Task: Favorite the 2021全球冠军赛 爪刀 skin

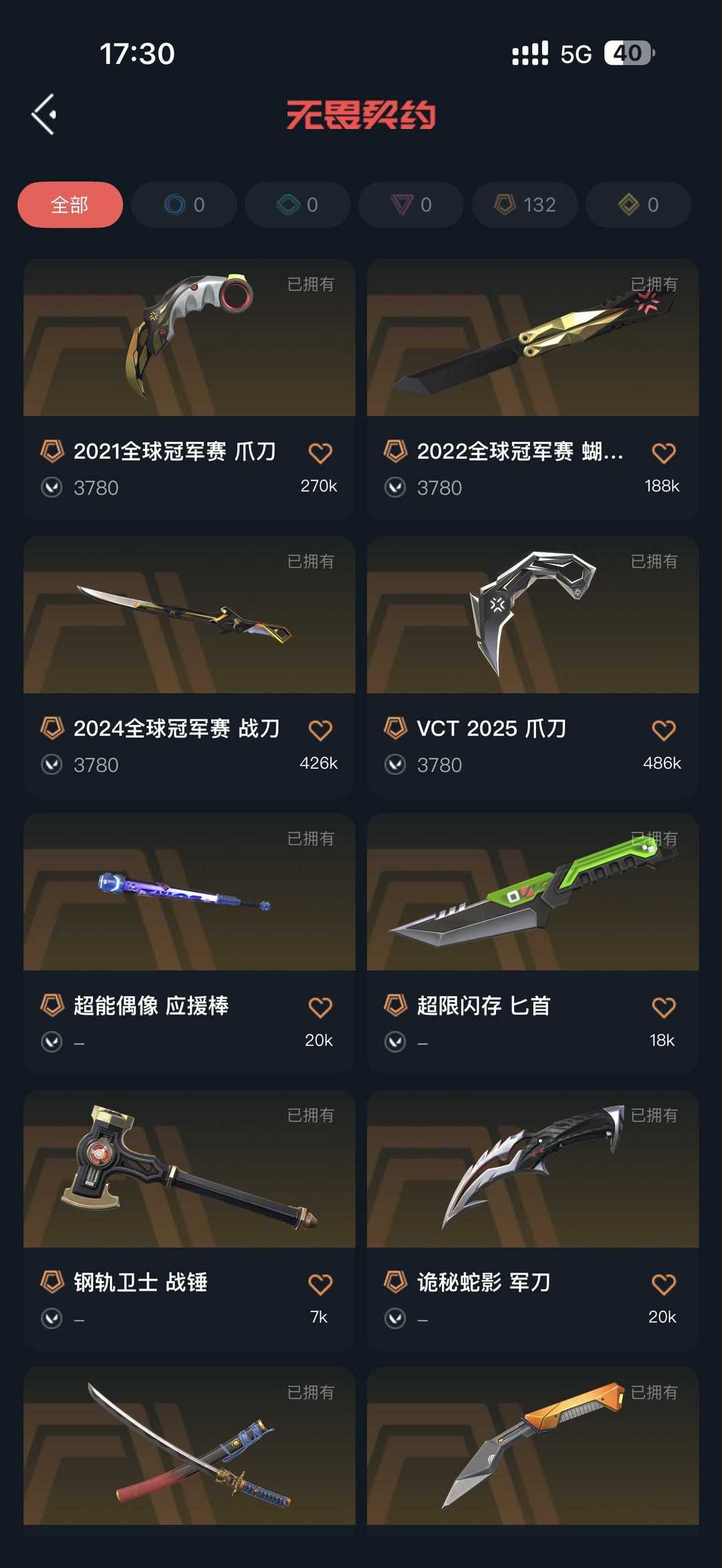Action: click(321, 453)
